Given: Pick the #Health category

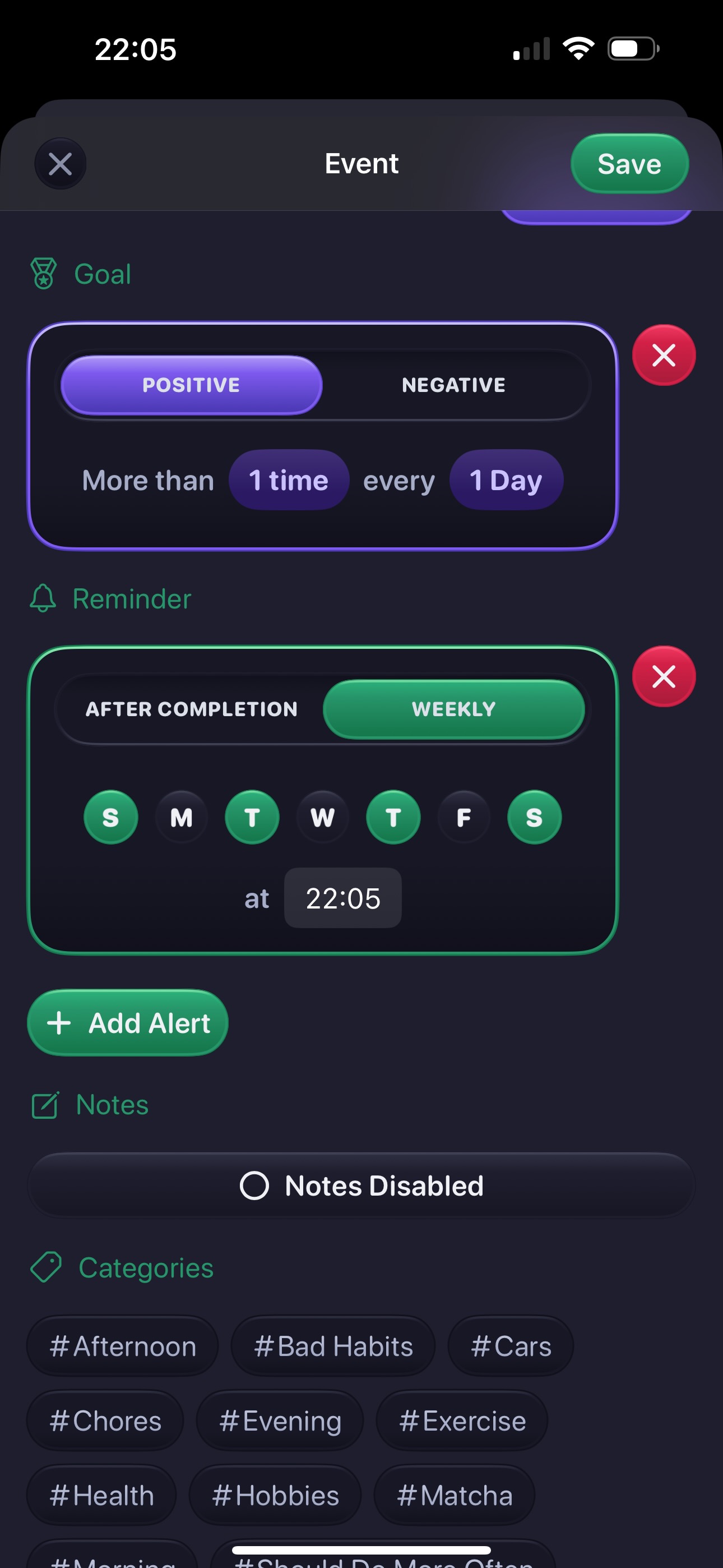Looking at the screenshot, I should point(101,1496).
